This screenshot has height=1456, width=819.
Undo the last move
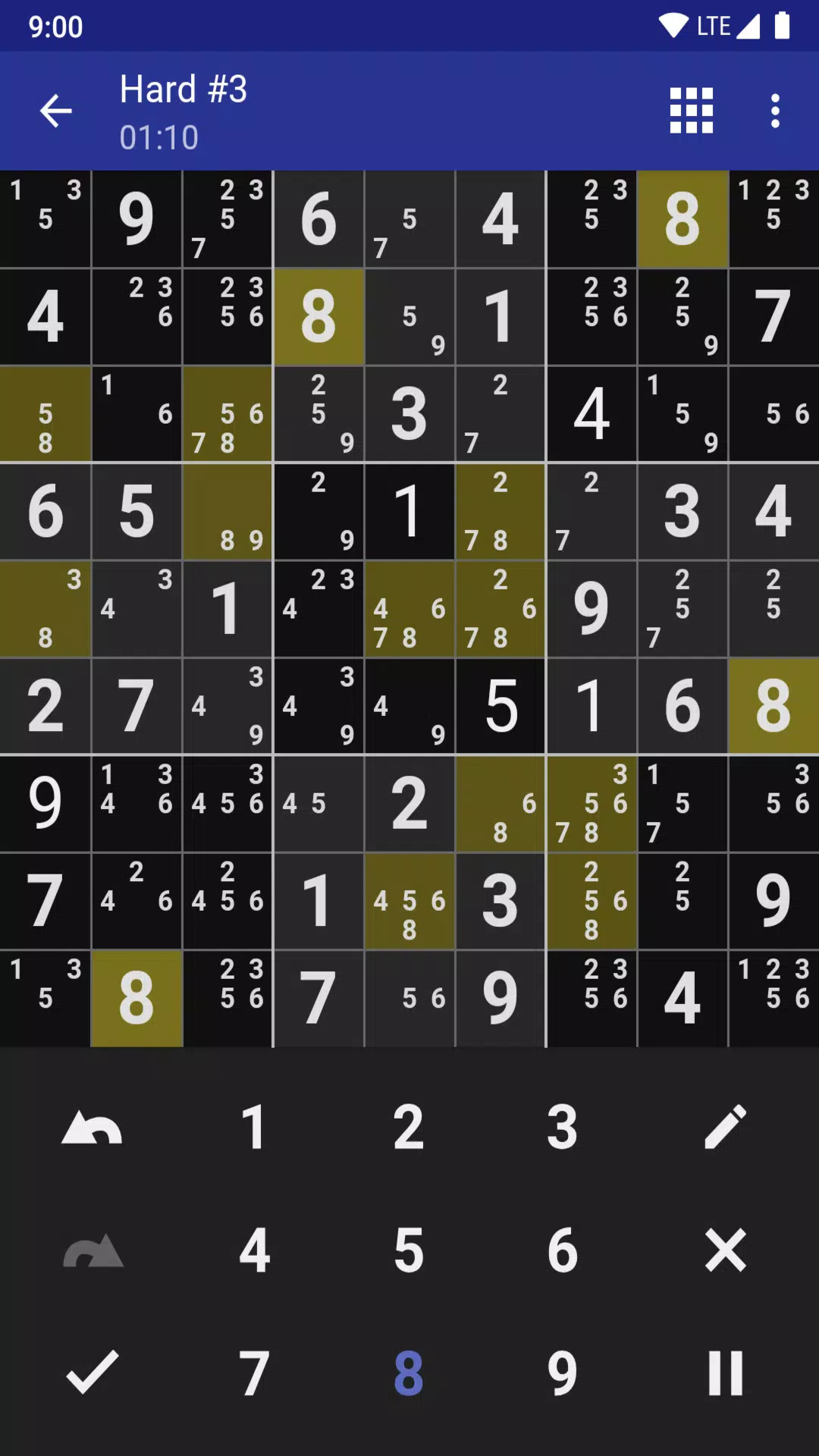pyautogui.click(x=92, y=1127)
